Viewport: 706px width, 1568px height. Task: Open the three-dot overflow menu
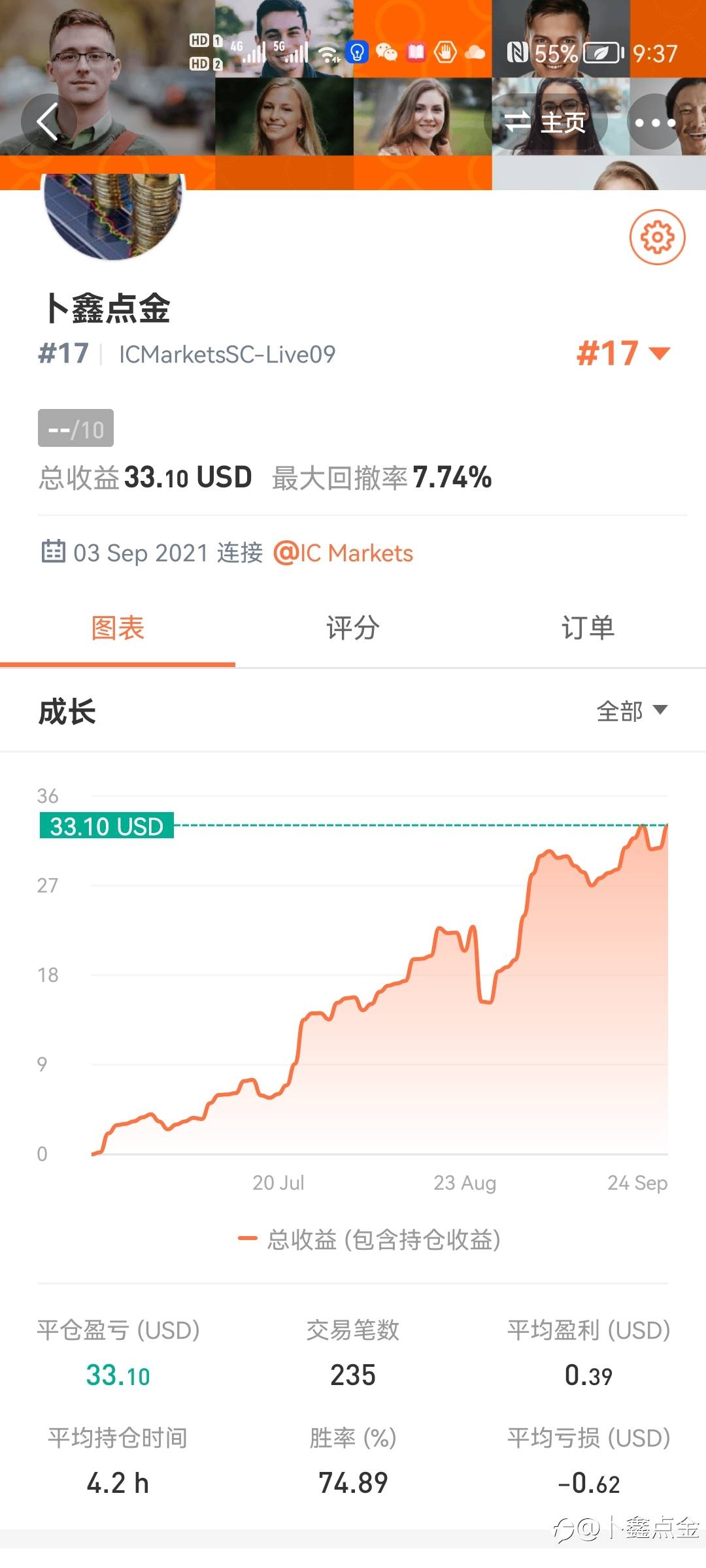click(655, 122)
